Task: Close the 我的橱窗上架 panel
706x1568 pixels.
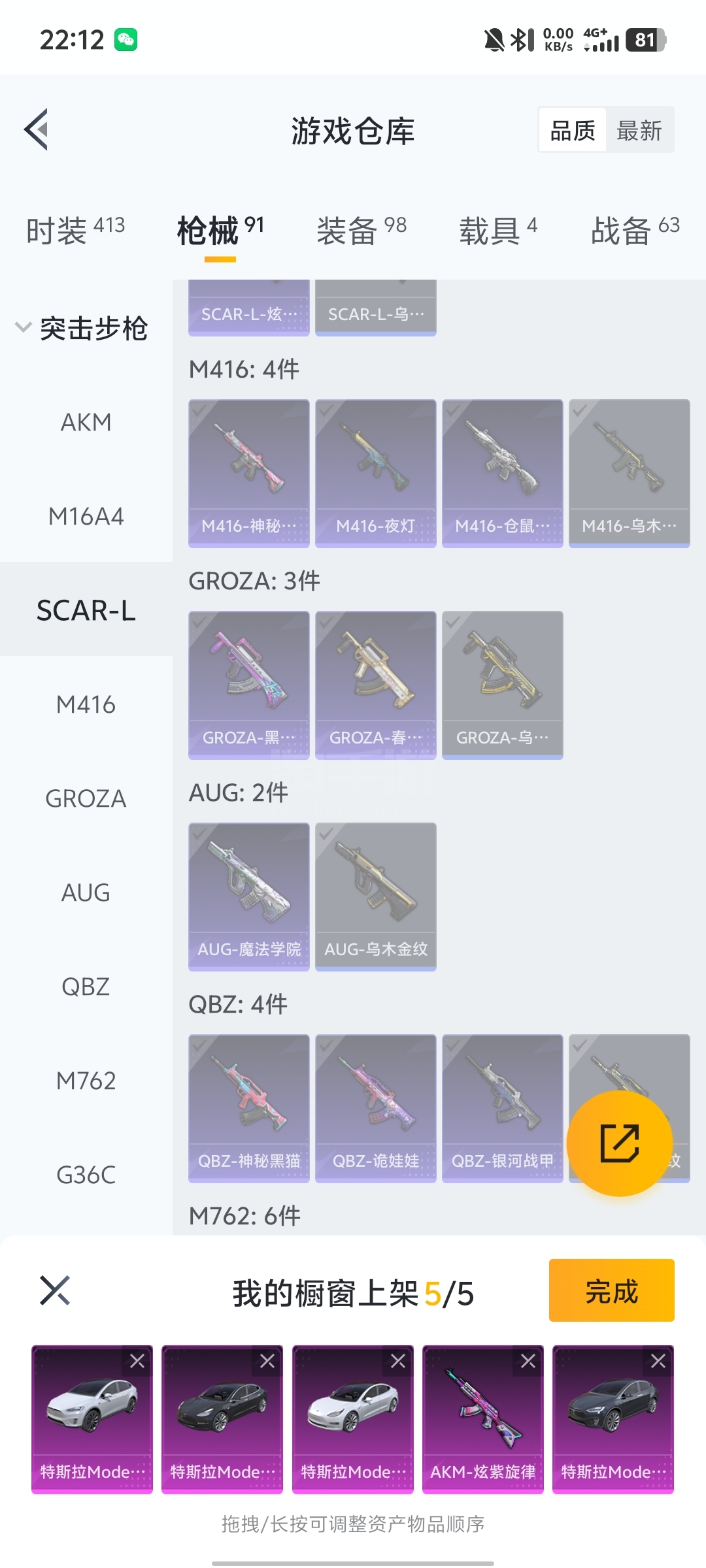Action: click(x=55, y=1290)
